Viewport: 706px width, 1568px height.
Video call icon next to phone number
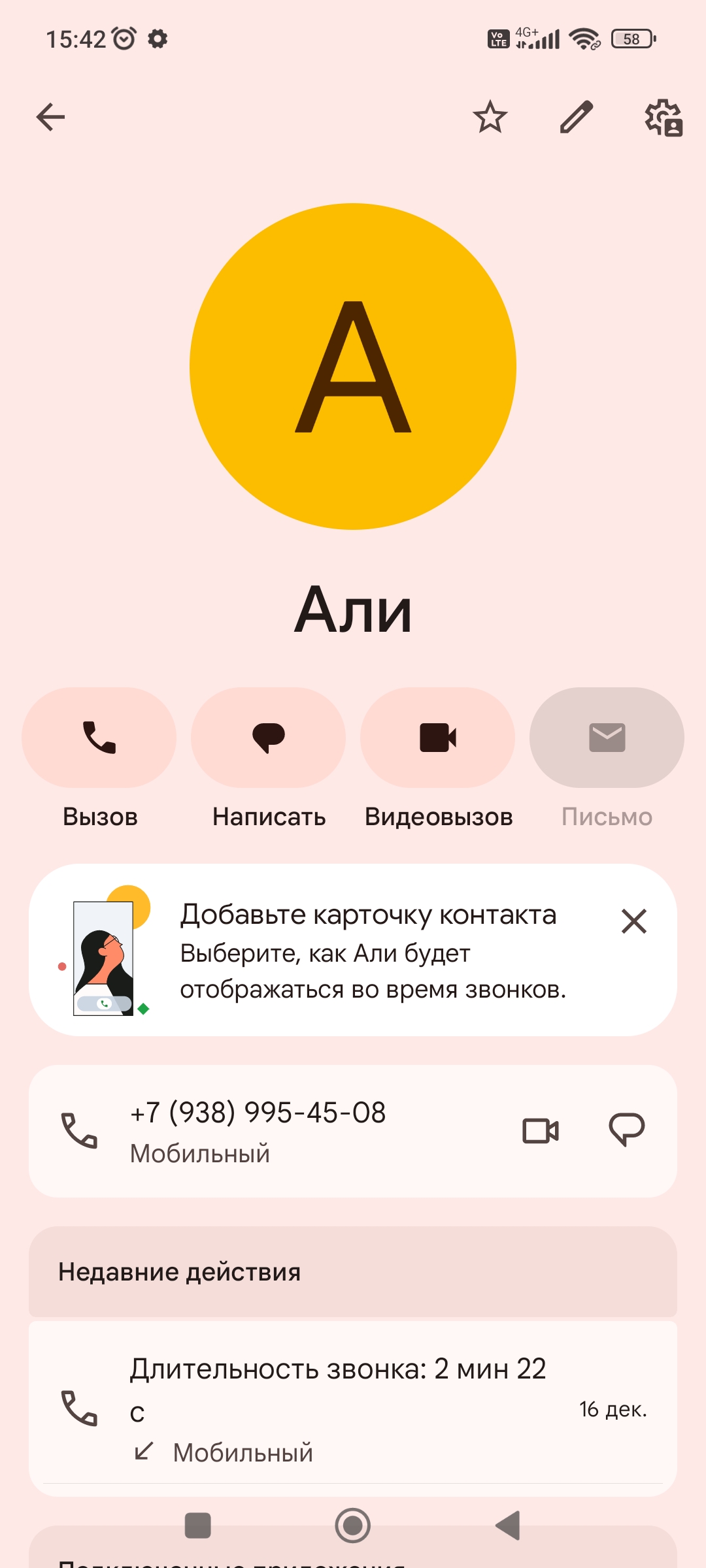[541, 1131]
